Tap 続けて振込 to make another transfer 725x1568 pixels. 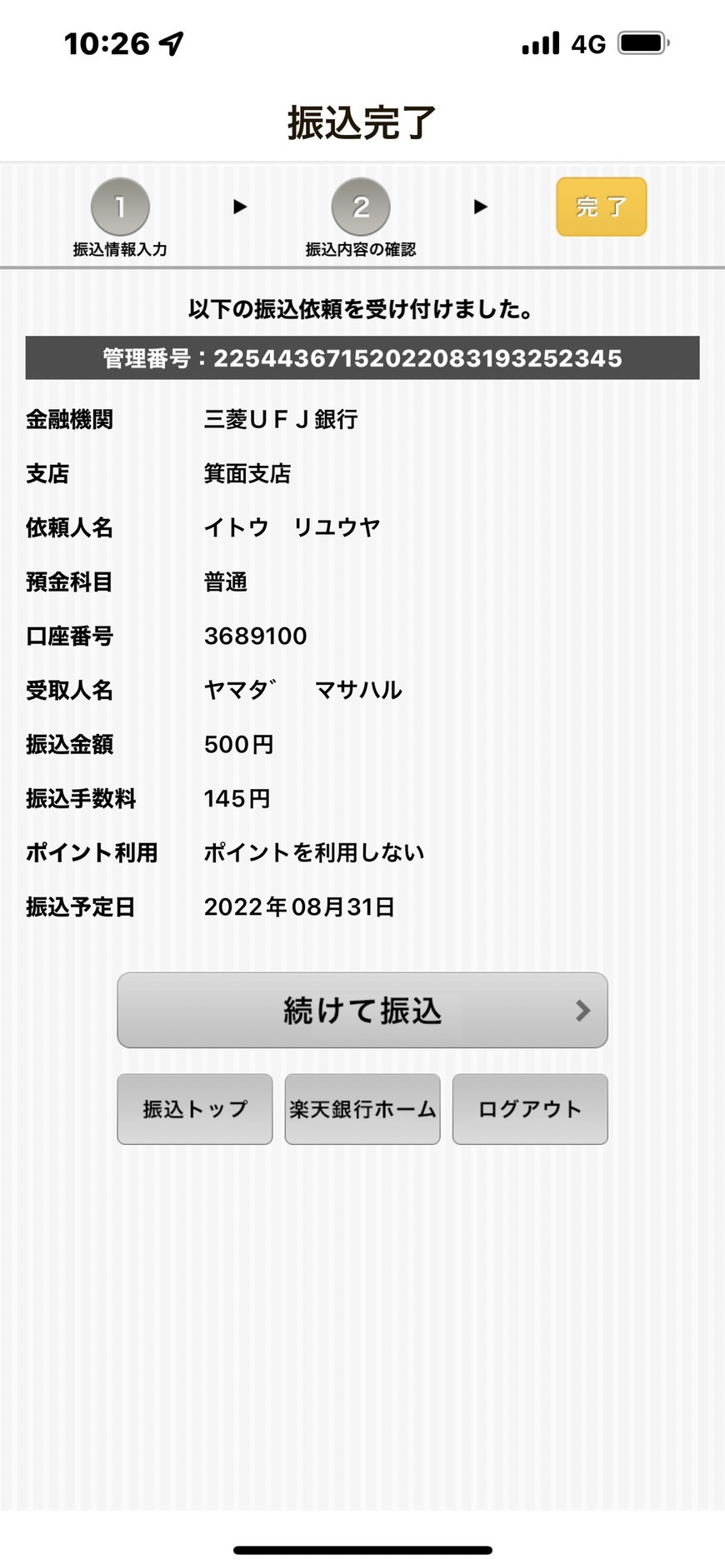362,1010
